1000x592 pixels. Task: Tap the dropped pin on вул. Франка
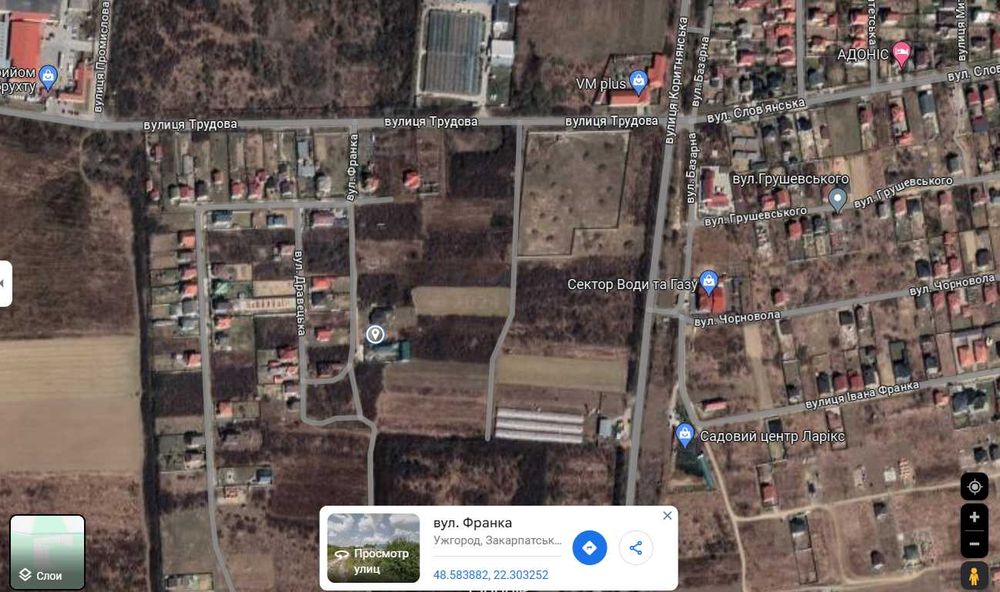click(376, 335)
